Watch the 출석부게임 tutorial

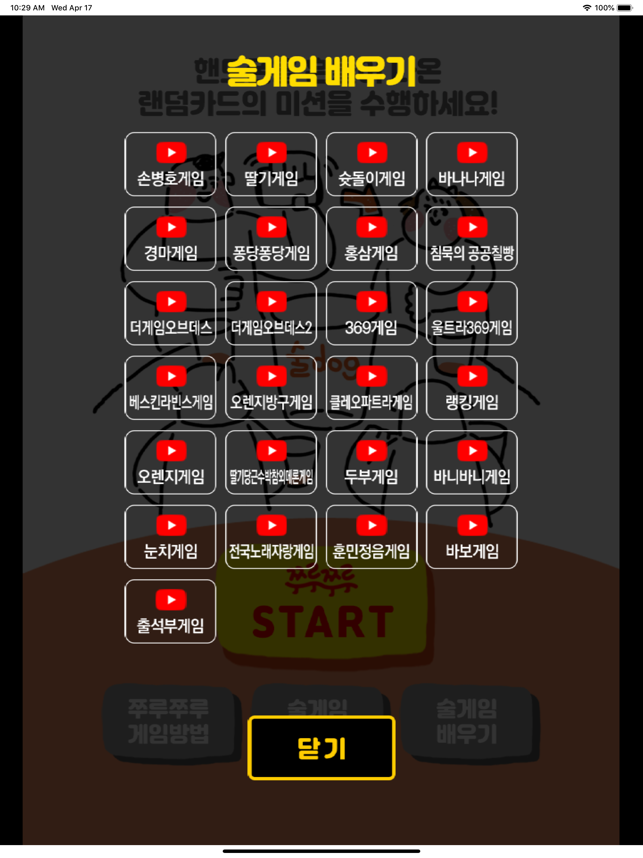coord(170,611)
